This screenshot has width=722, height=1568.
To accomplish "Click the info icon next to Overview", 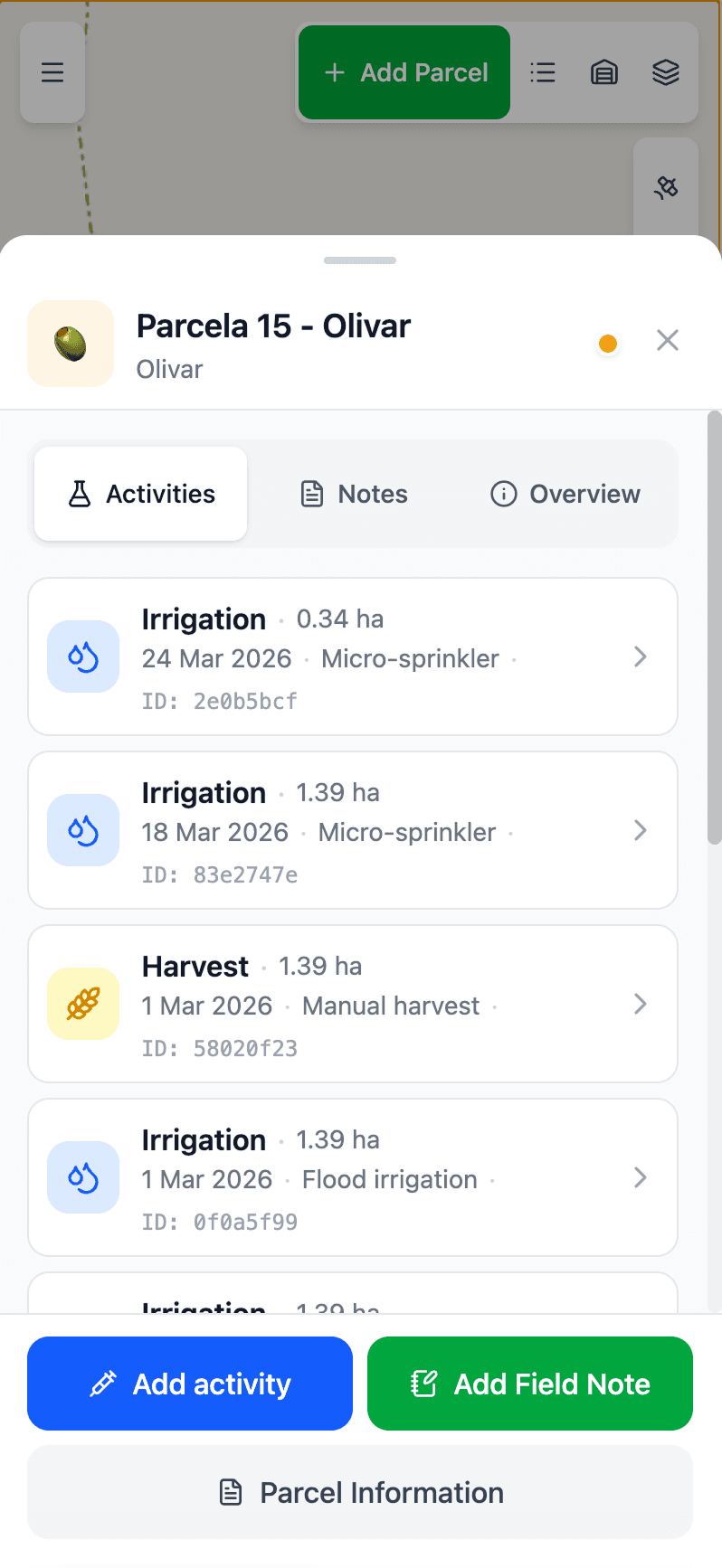I will pyautogui.click(x=503, y=494).
